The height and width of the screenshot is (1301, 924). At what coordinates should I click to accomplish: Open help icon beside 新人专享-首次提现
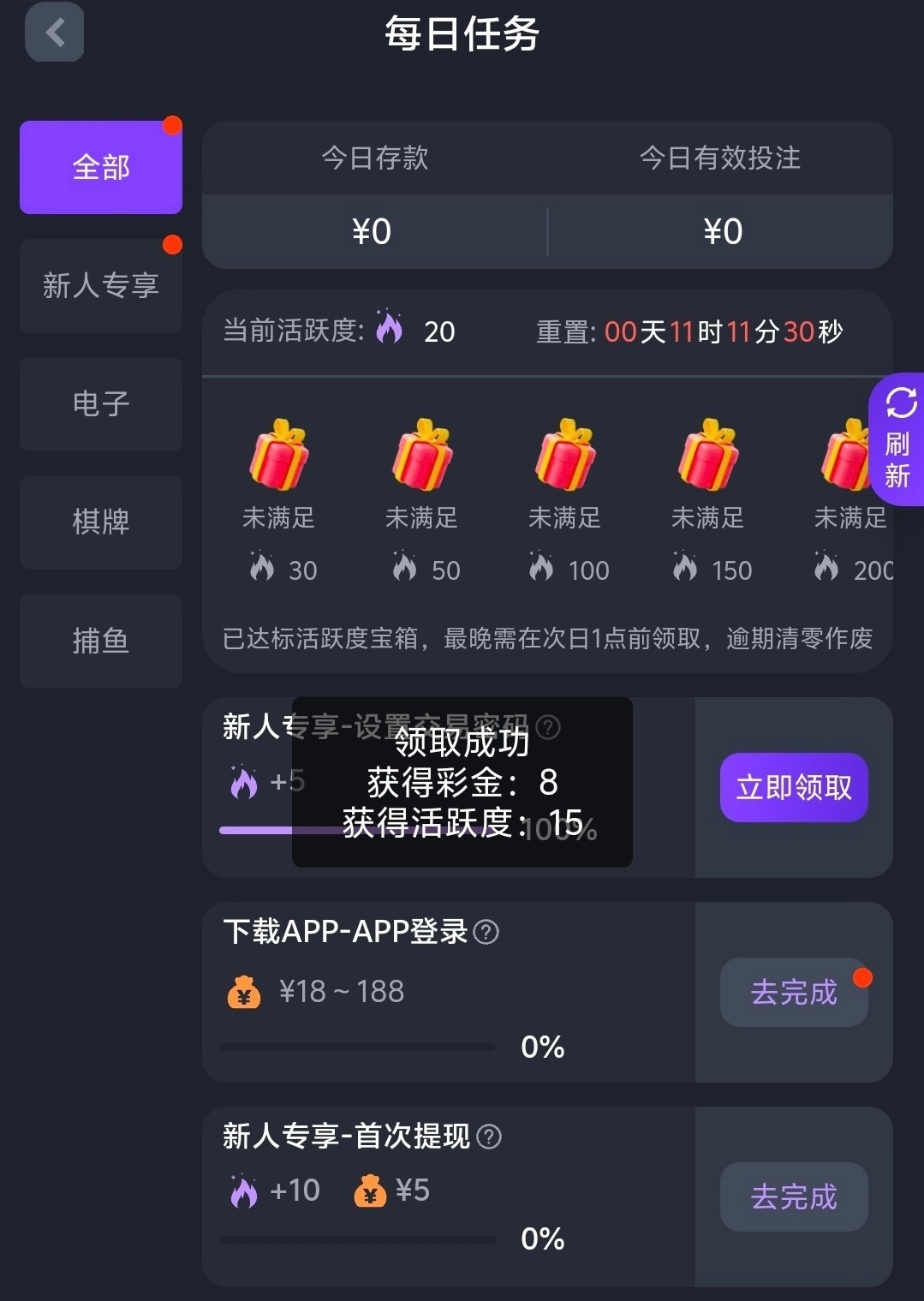click(x=489, y=1137)
